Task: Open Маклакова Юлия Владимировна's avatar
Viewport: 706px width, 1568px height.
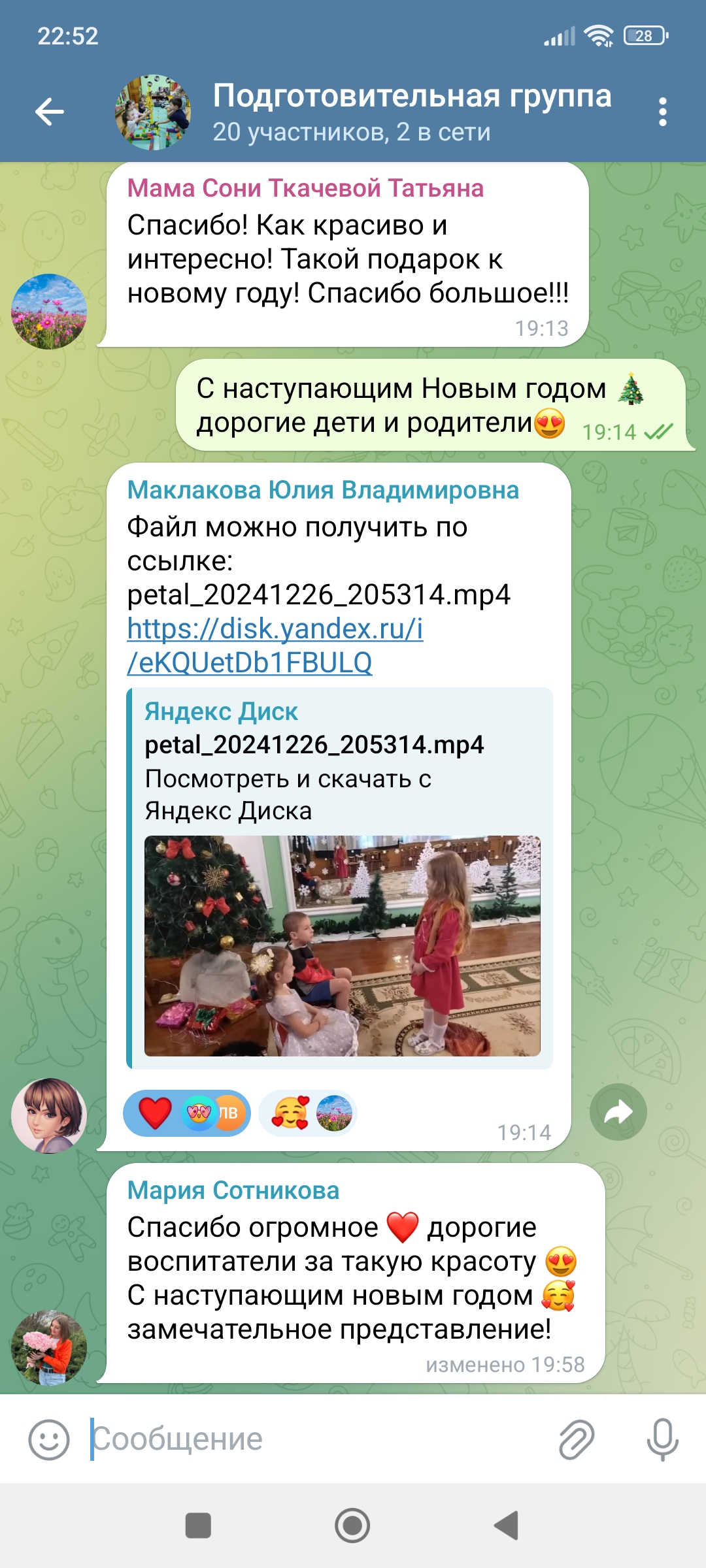Action: 49,1115
